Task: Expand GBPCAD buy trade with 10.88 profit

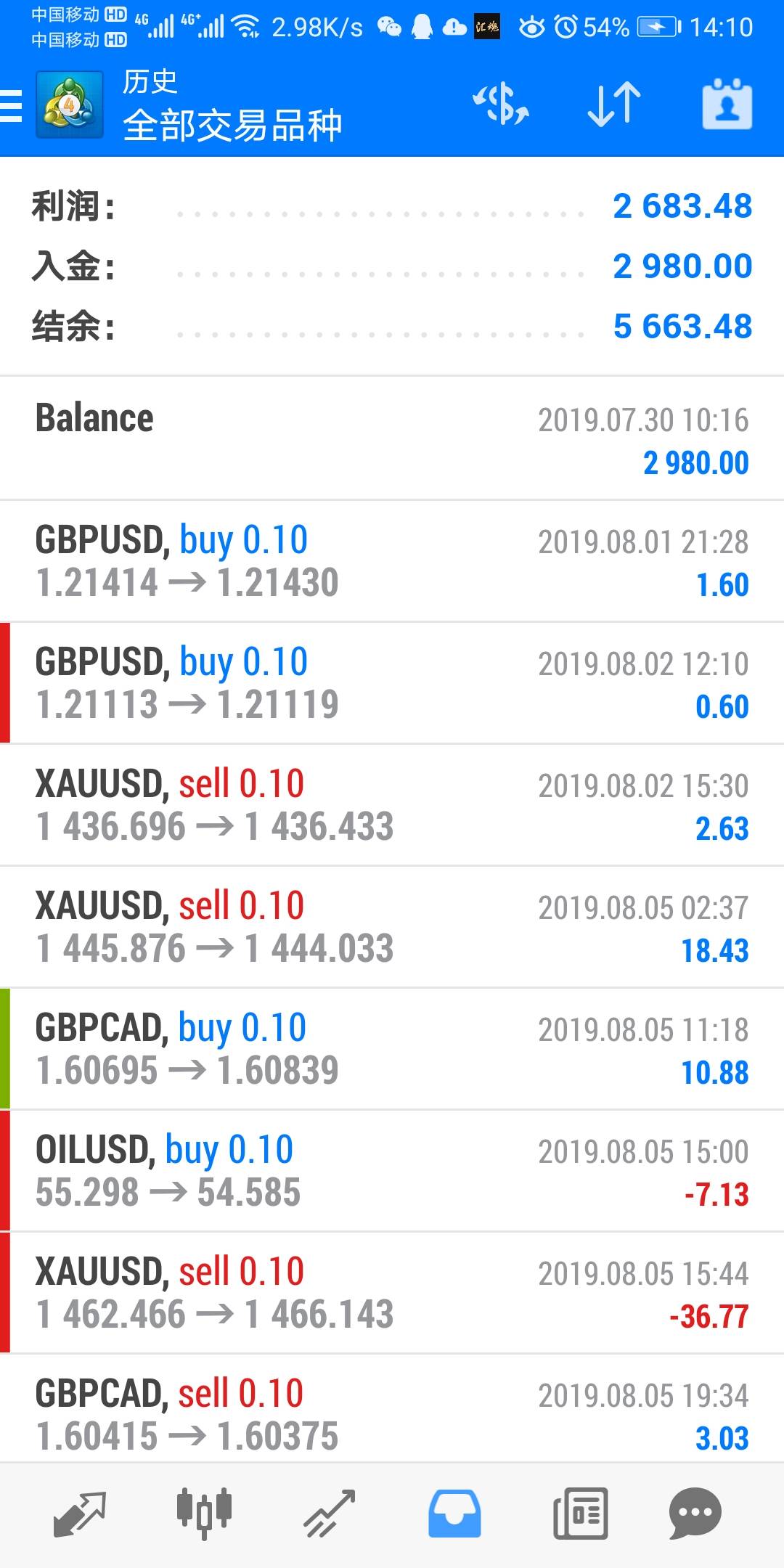Action: click(392, 1049)
